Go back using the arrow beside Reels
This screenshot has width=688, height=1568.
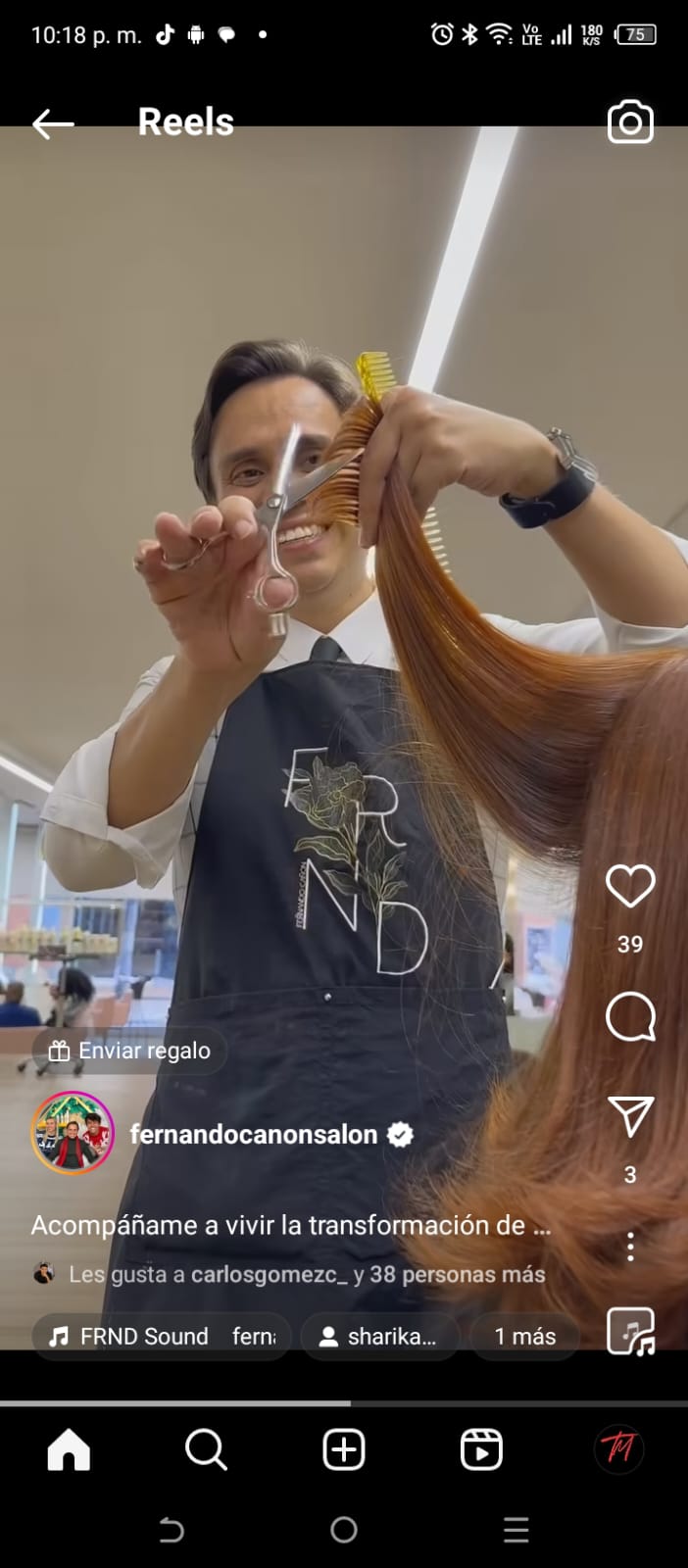[x=53, y=123]
